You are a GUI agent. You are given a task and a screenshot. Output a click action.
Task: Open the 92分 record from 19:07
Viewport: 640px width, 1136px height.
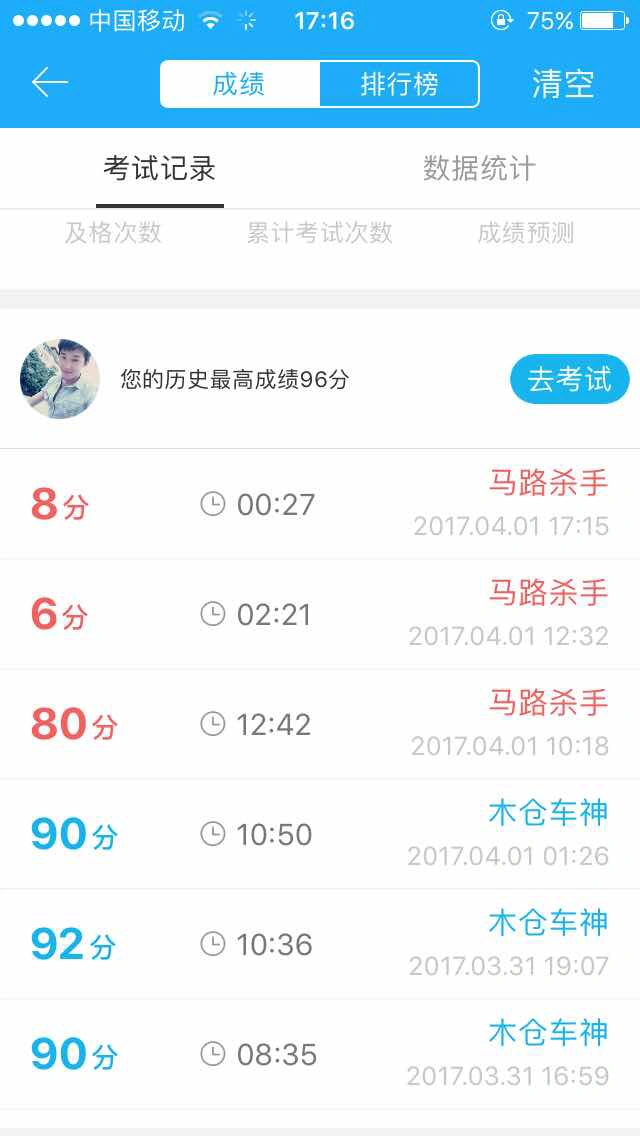(320, 944)
